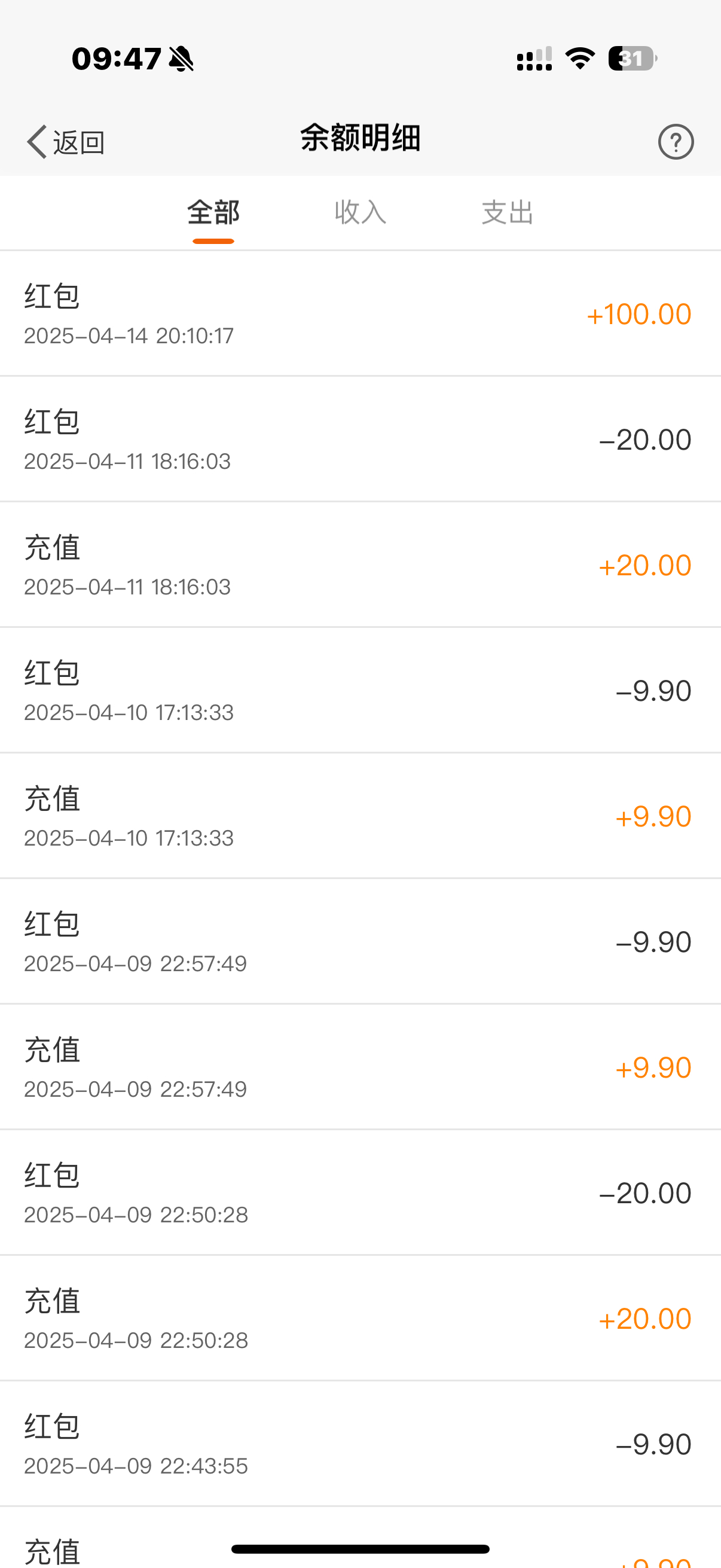The height and width of the screenshot is (1568, 721).
Task: View the +9.90 充值 entry from 04-10
Action: click(x=360, y=816)
